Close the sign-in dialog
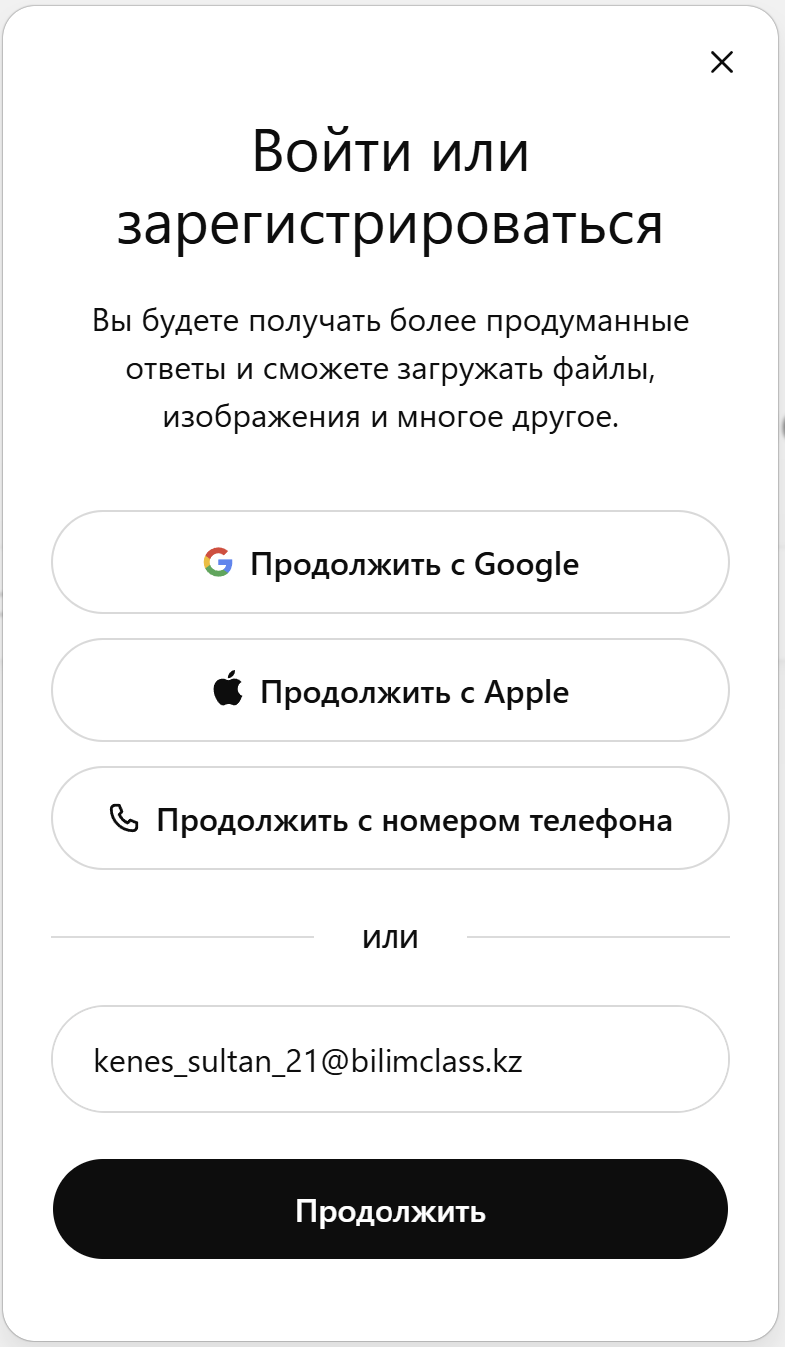Image resolution: width=785 pixels, height=1347 pixels. click(721, 62)
